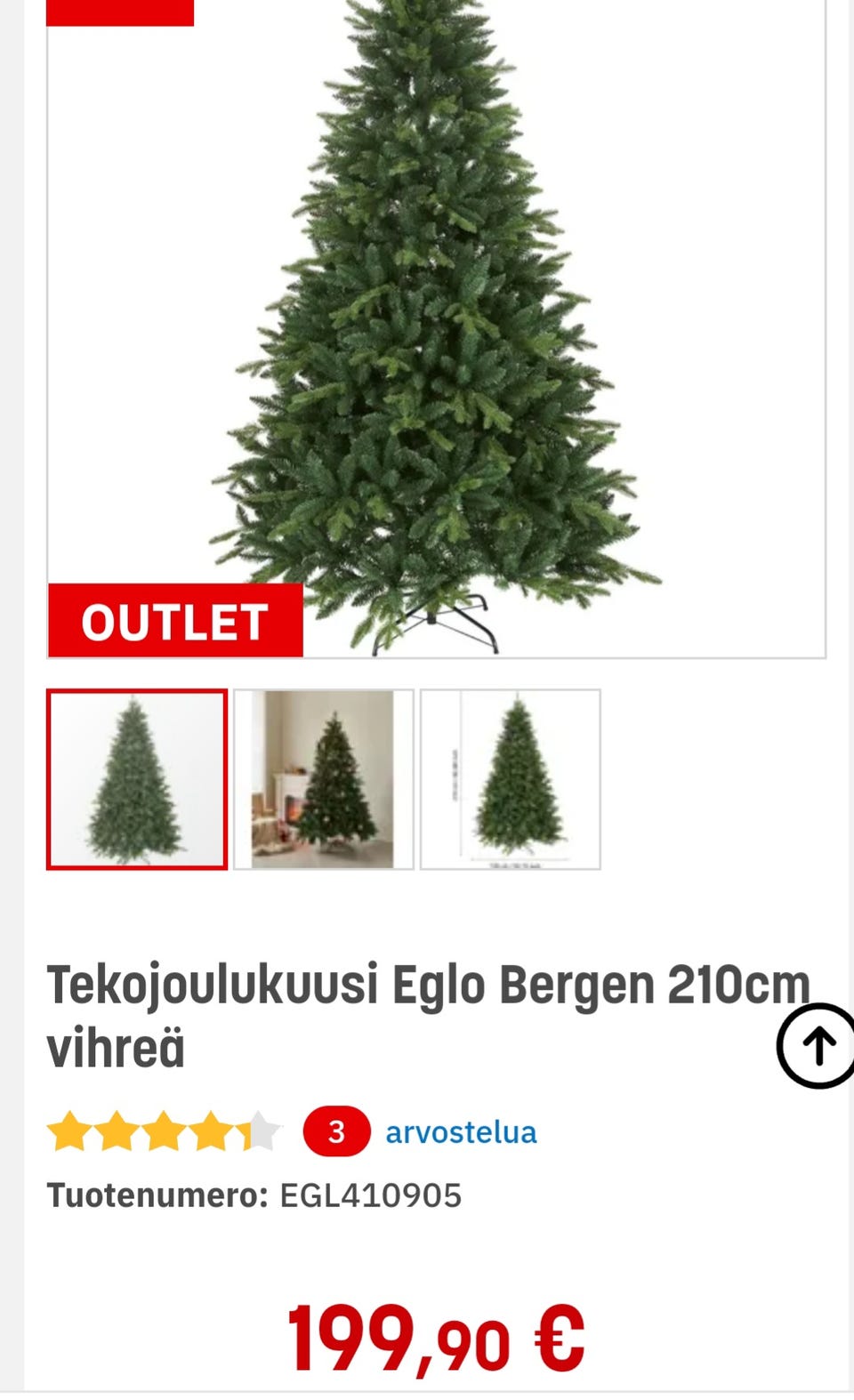This screenshot has width=854, height=1400.
Task: Select the first tree thumbnail with red border
Action: point(138,778)
